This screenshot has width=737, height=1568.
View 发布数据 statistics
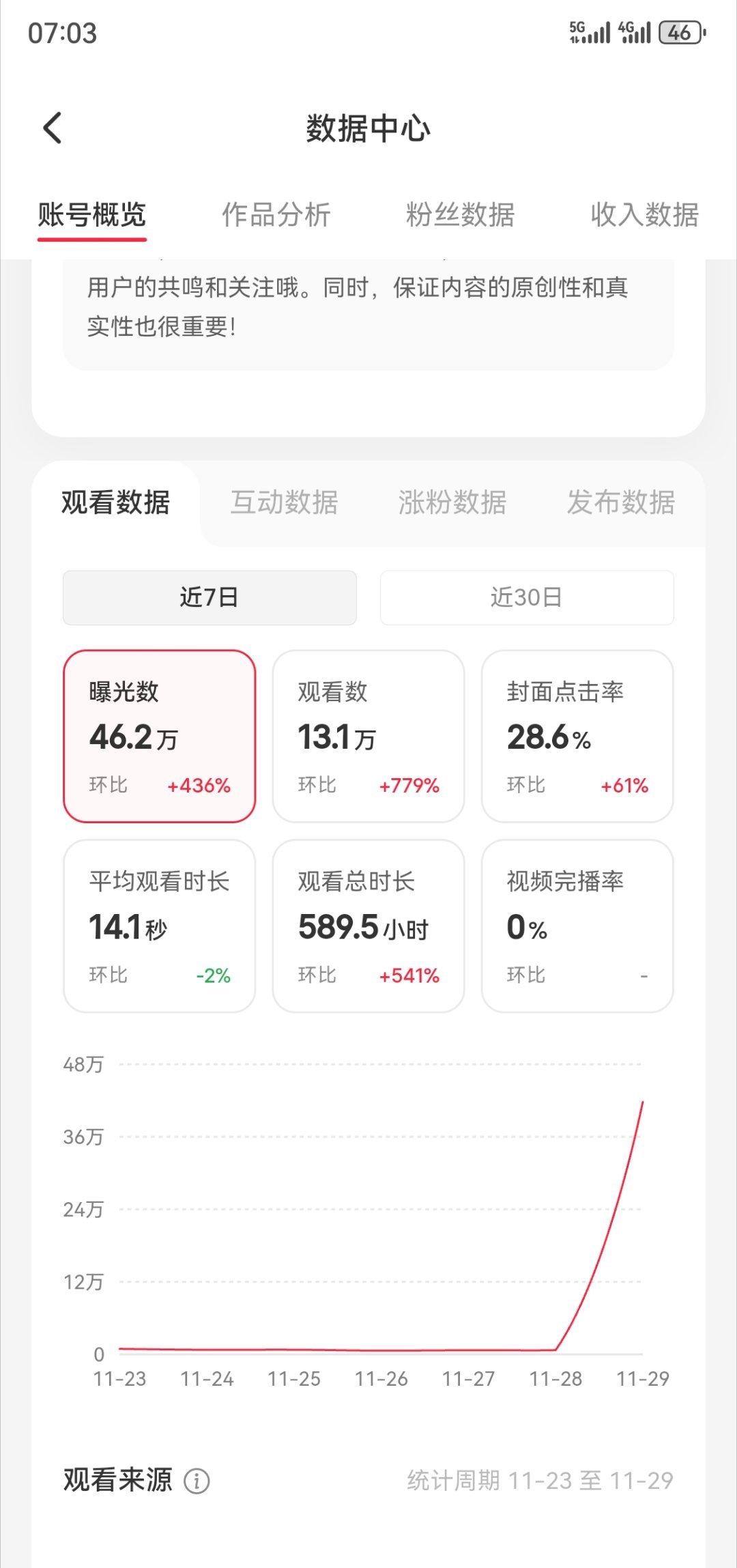pos(620,504)
